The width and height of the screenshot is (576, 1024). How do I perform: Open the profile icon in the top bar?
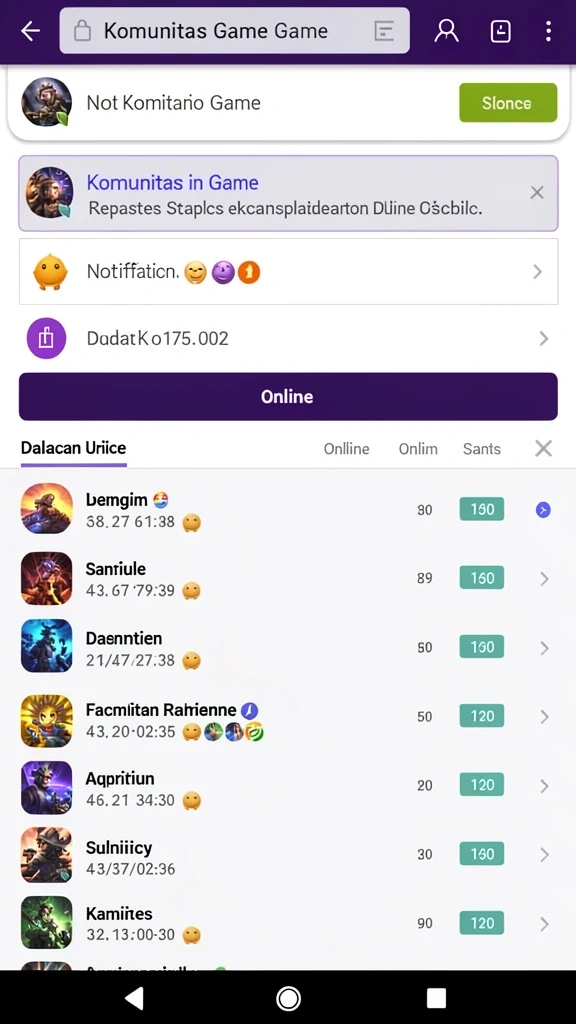447,31
